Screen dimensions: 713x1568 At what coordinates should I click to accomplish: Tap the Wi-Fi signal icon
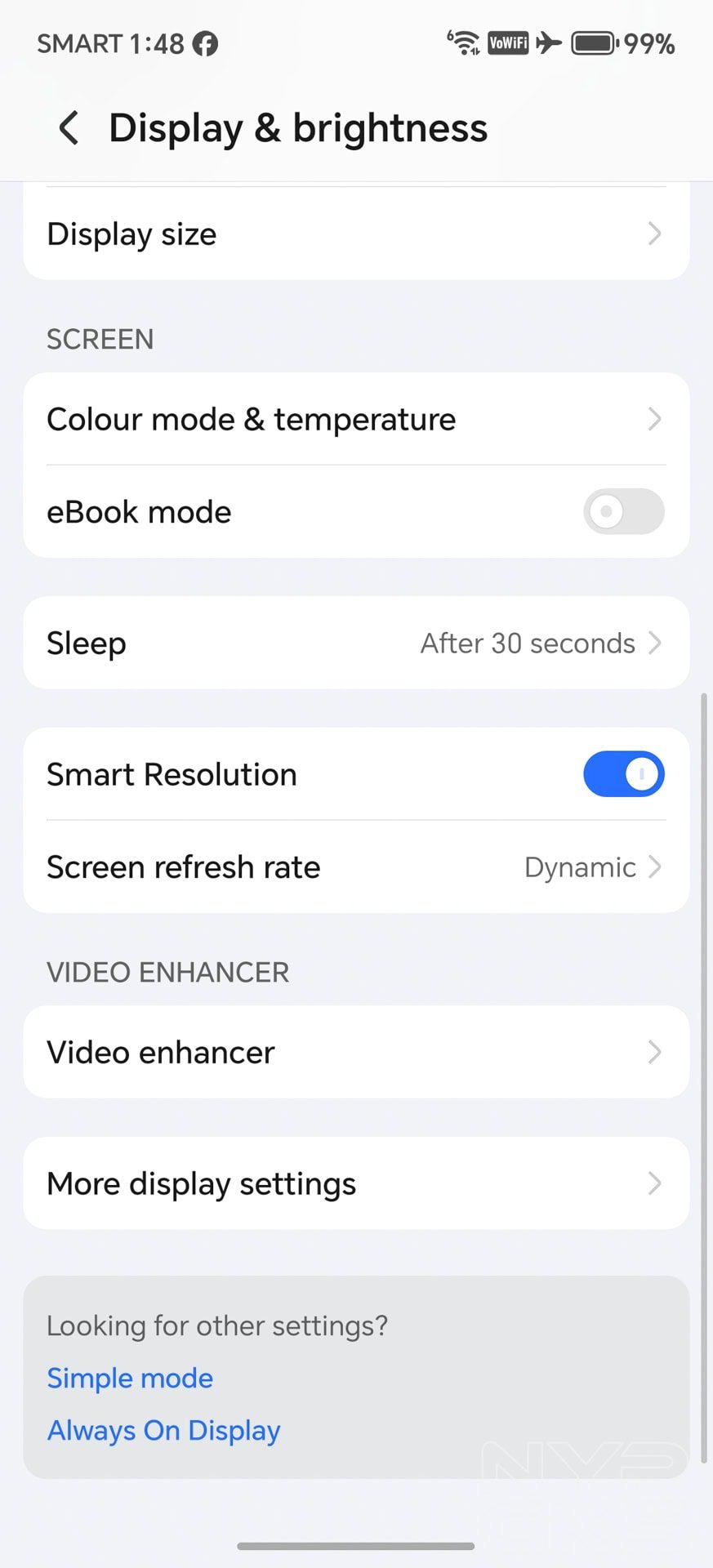click(x=465, y=44)
